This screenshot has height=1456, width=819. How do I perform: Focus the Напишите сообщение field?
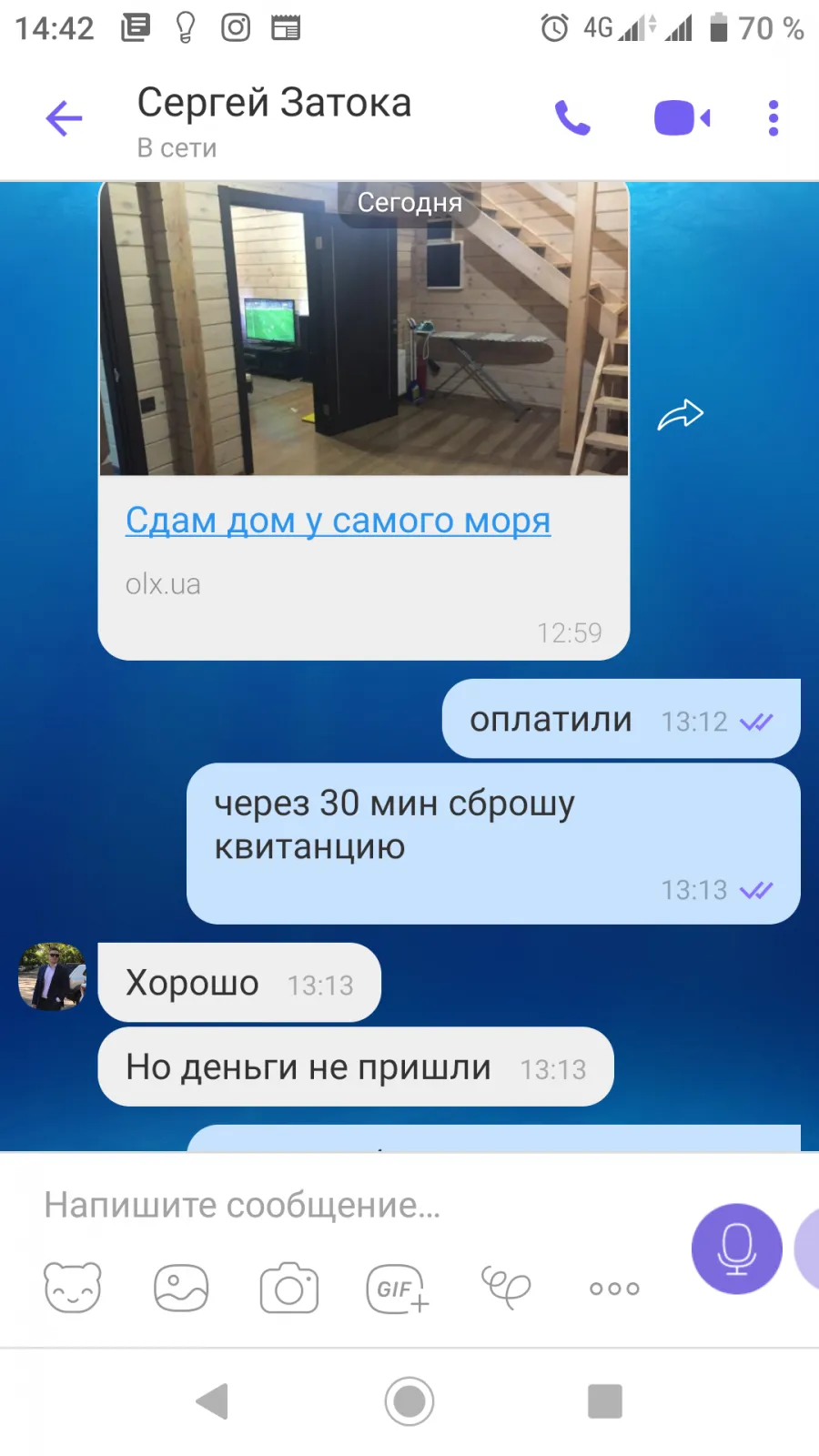[x=355, y=1205]
